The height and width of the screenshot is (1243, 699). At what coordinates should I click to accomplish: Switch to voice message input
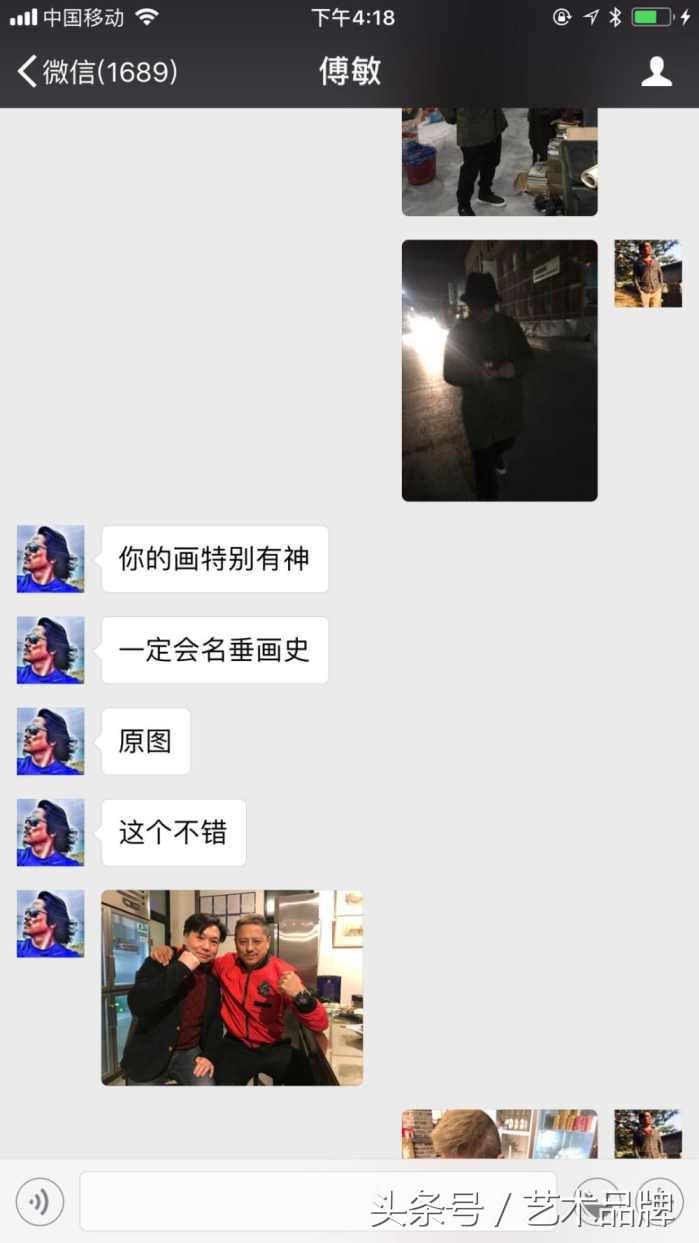40,1202
